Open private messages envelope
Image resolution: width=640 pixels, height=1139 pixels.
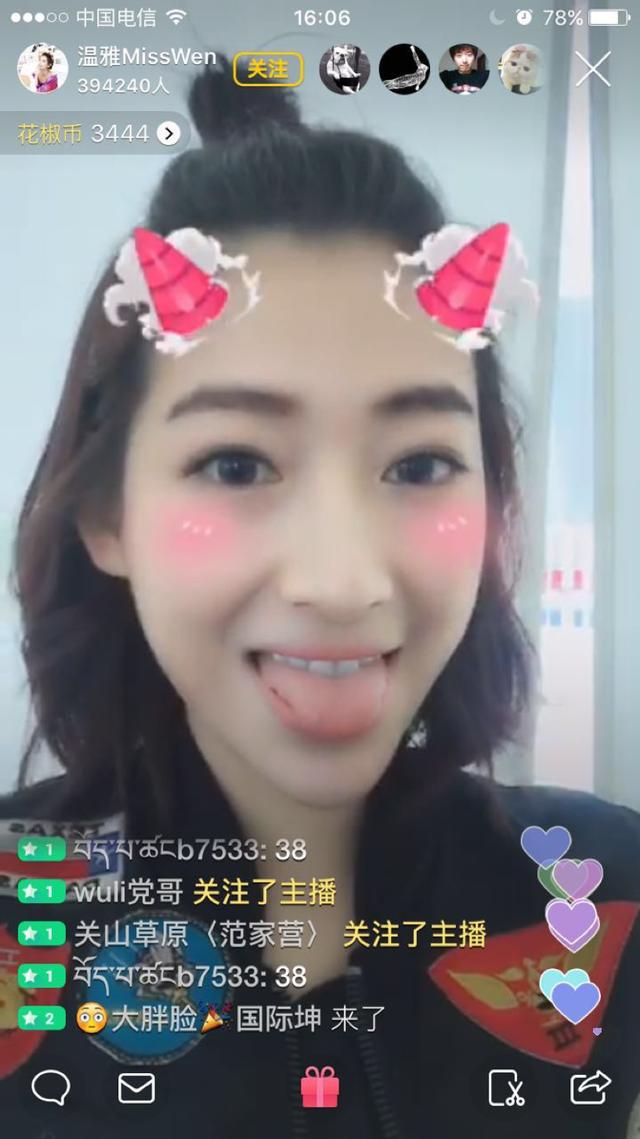pyautogui.click(x=137, y=1087)
